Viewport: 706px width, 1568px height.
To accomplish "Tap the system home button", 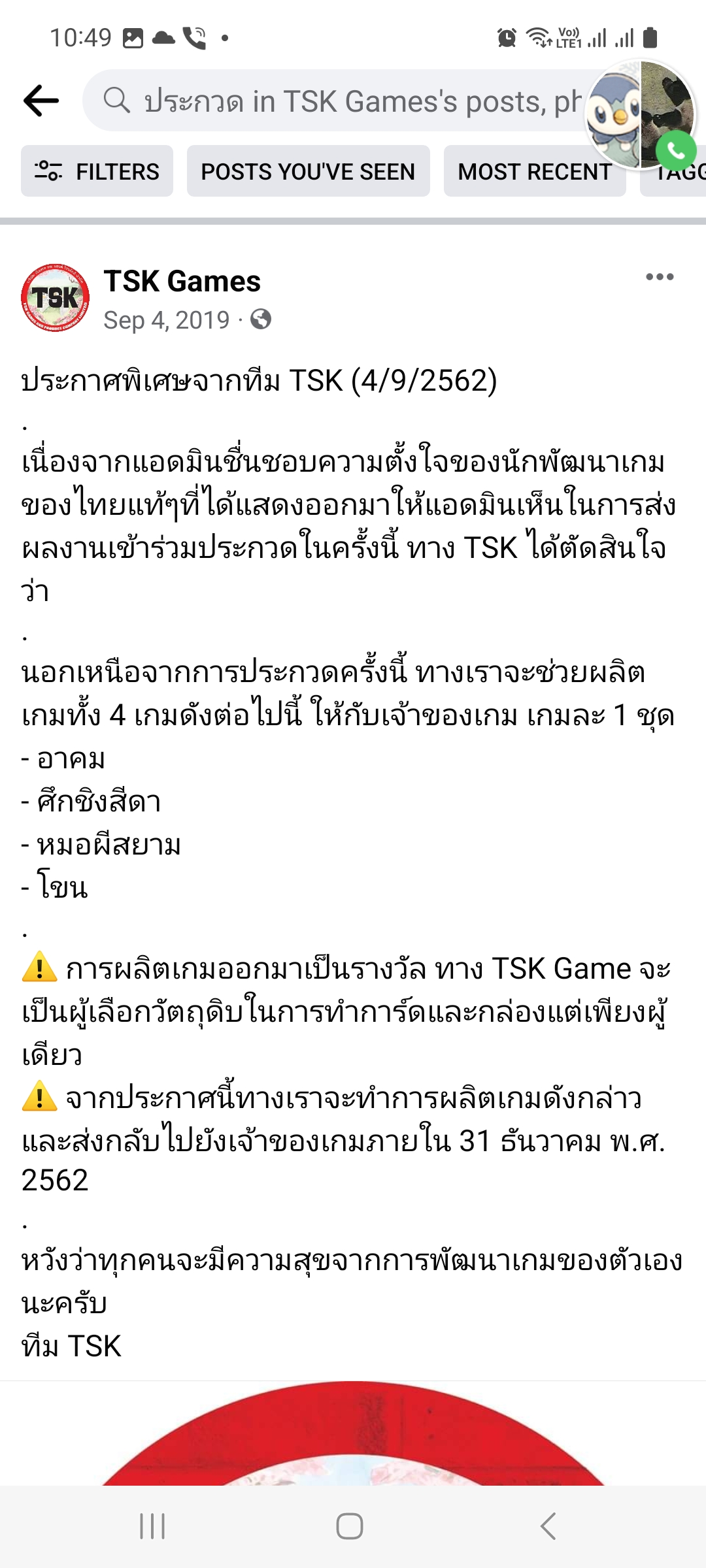I will point(350,1526).
